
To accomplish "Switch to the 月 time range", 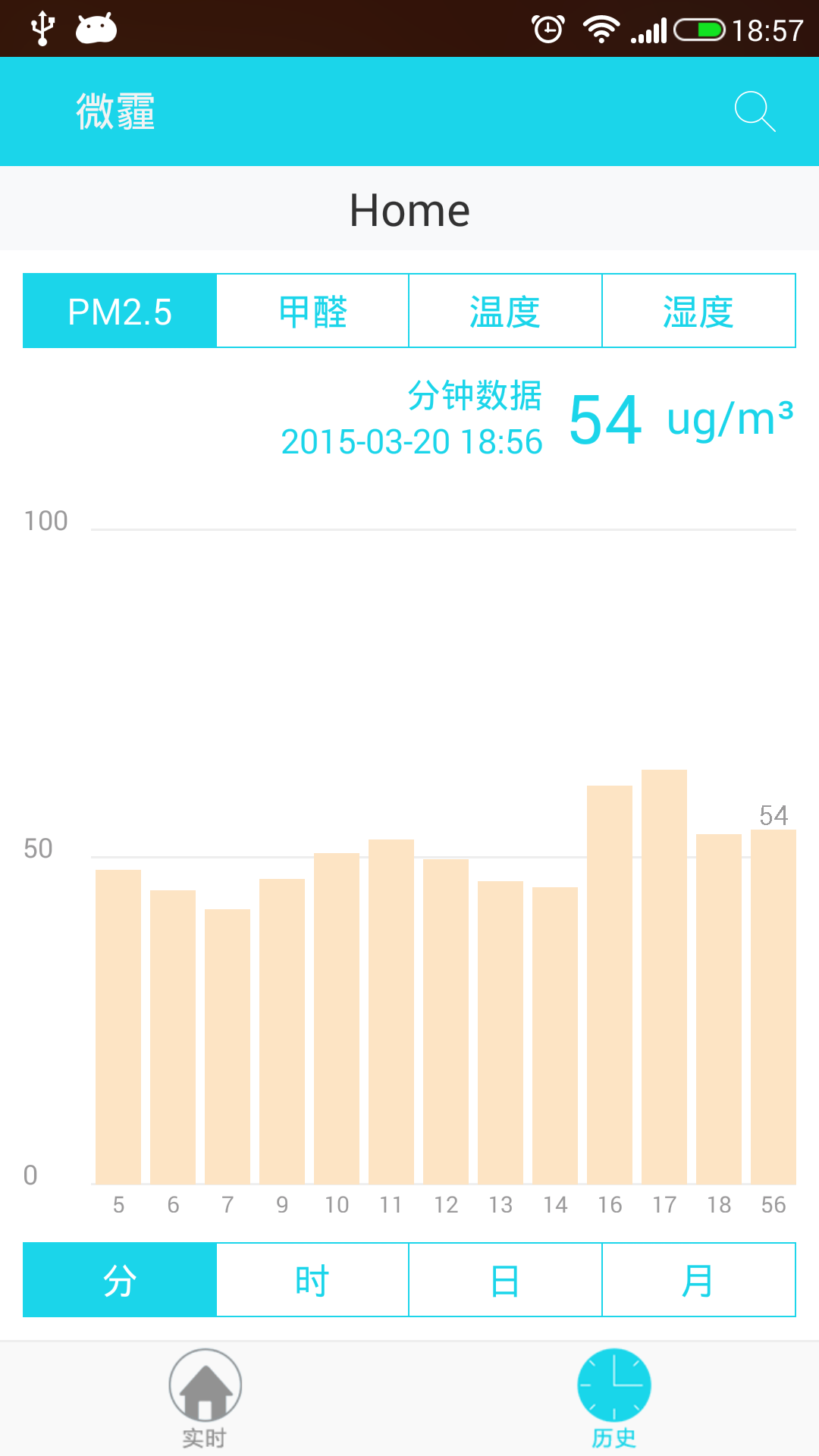I will click(699, 1280).
